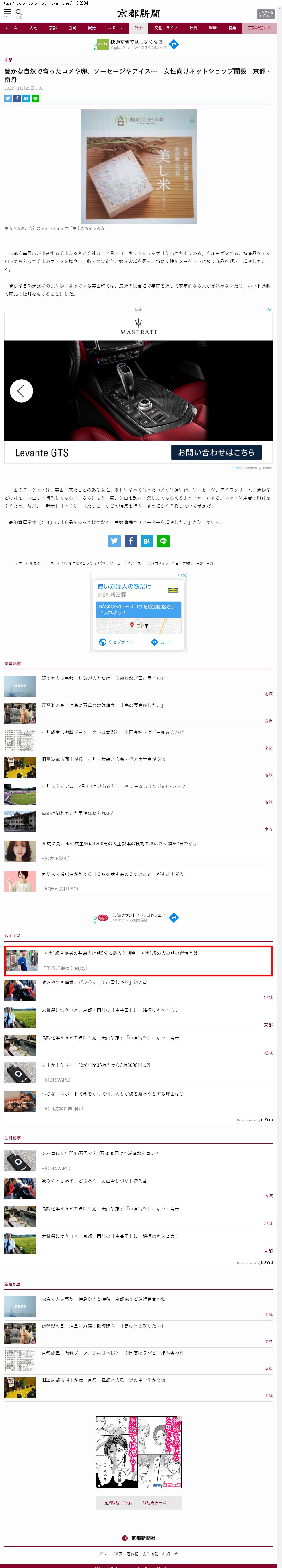Read the 道路に倒れていた男性ははねられ死亡 article
Viewport: 282px width, 1568px height.
click(78, 813)
